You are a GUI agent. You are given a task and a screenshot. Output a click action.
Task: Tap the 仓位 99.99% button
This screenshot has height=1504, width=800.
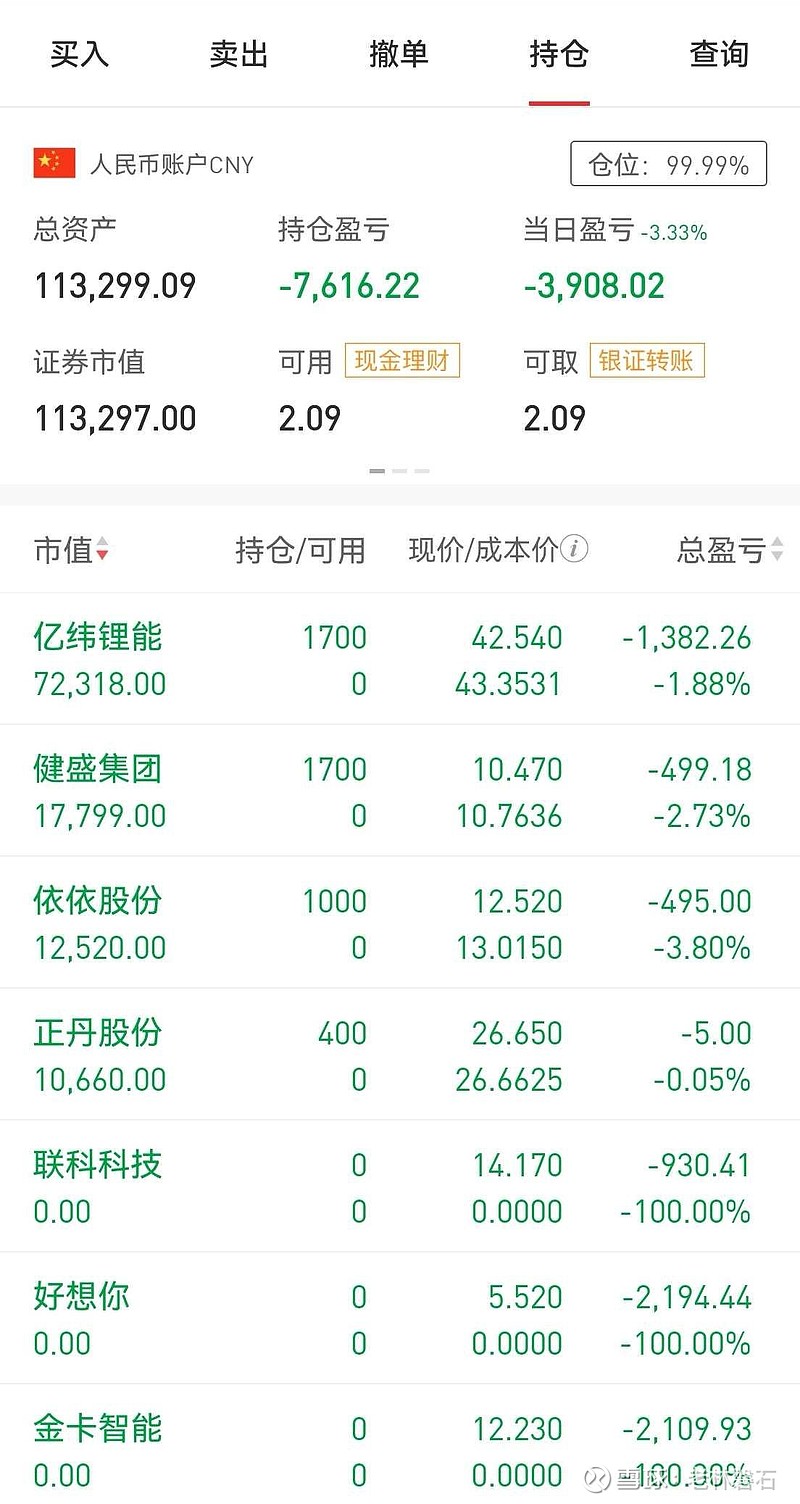pos(668,164)
